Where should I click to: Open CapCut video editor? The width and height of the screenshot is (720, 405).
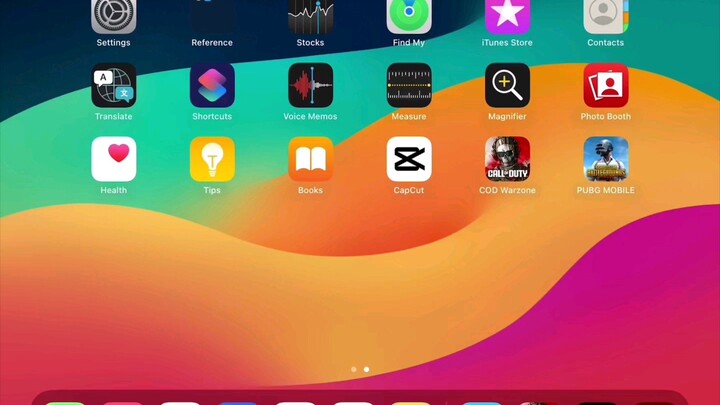click(x=409, y=159)
